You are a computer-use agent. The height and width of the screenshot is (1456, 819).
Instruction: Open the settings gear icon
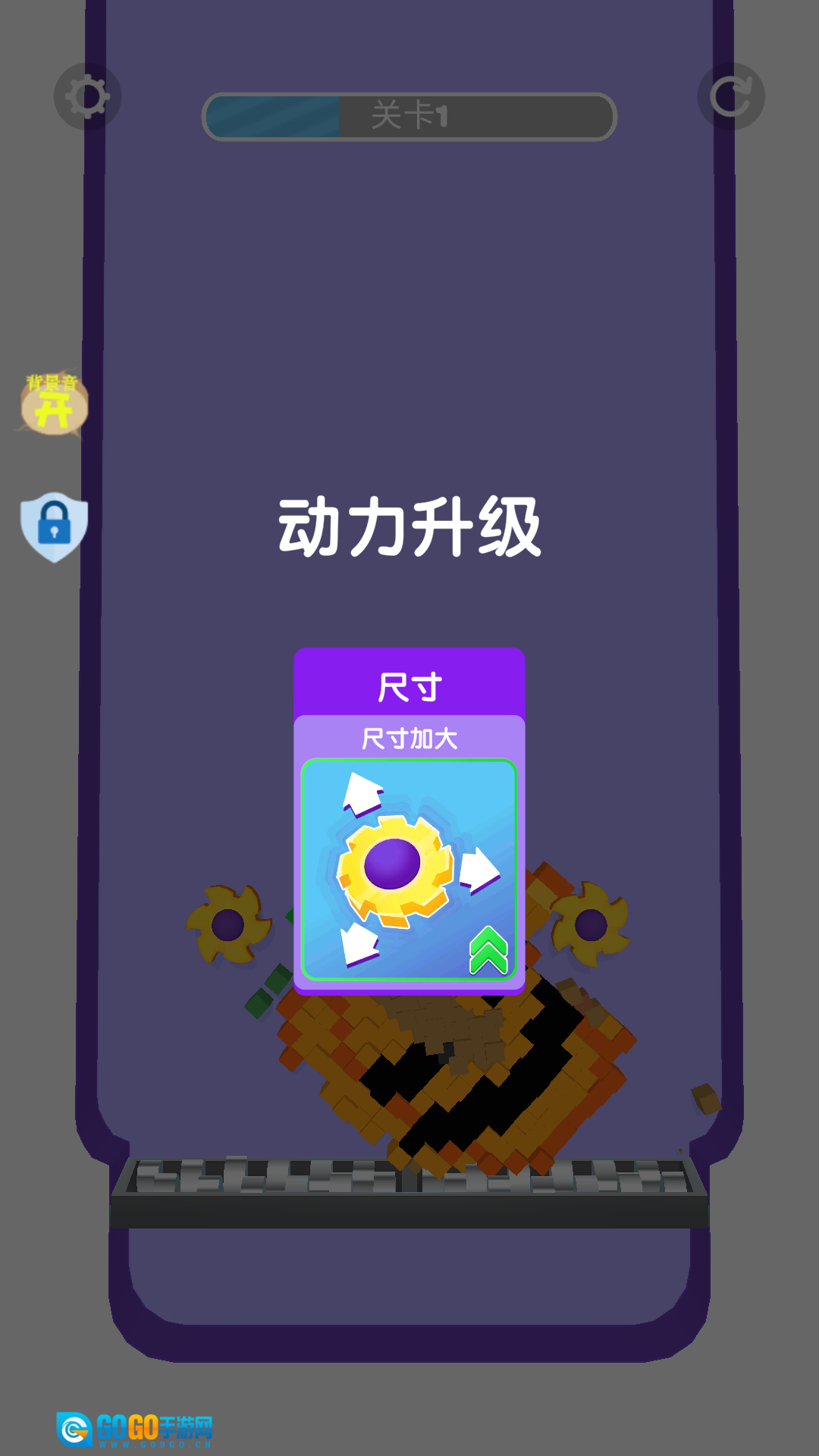(87, 97)
